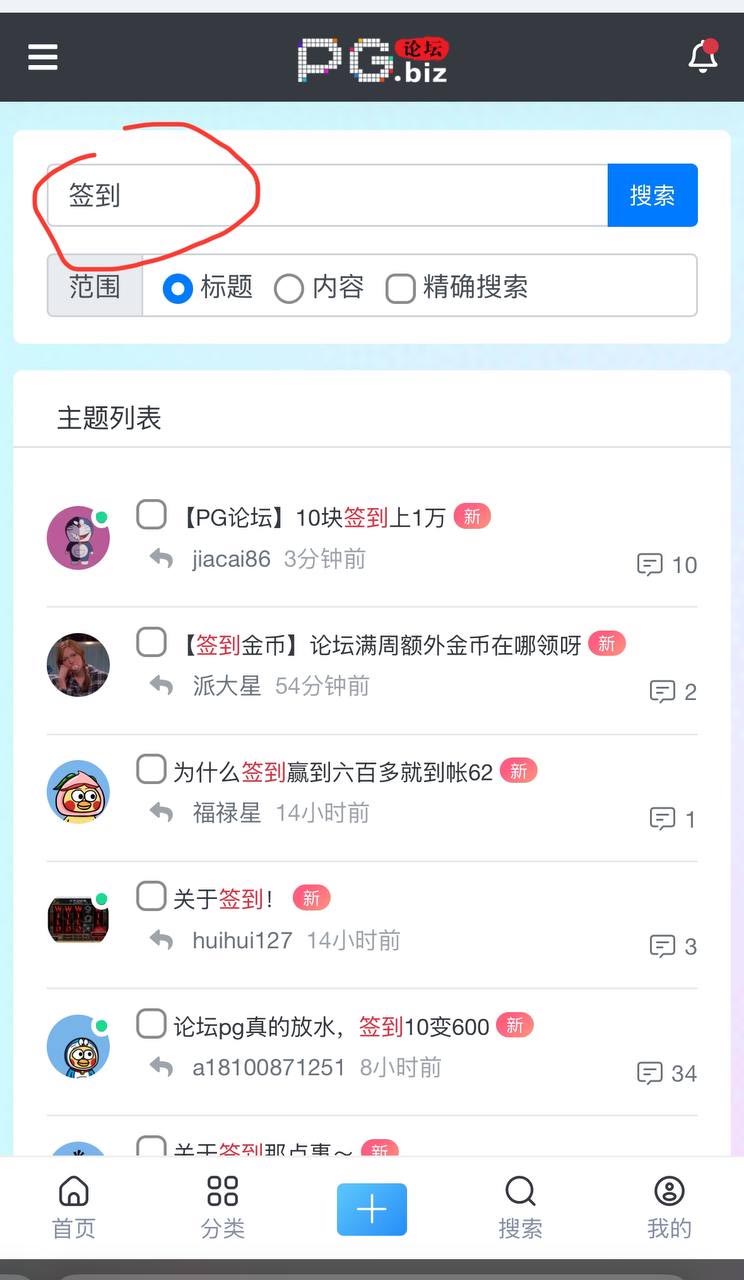Go to the 首页 tab
This screenshot has width=744, height=1280.
pyautogui.click(x=74, y=1205)
